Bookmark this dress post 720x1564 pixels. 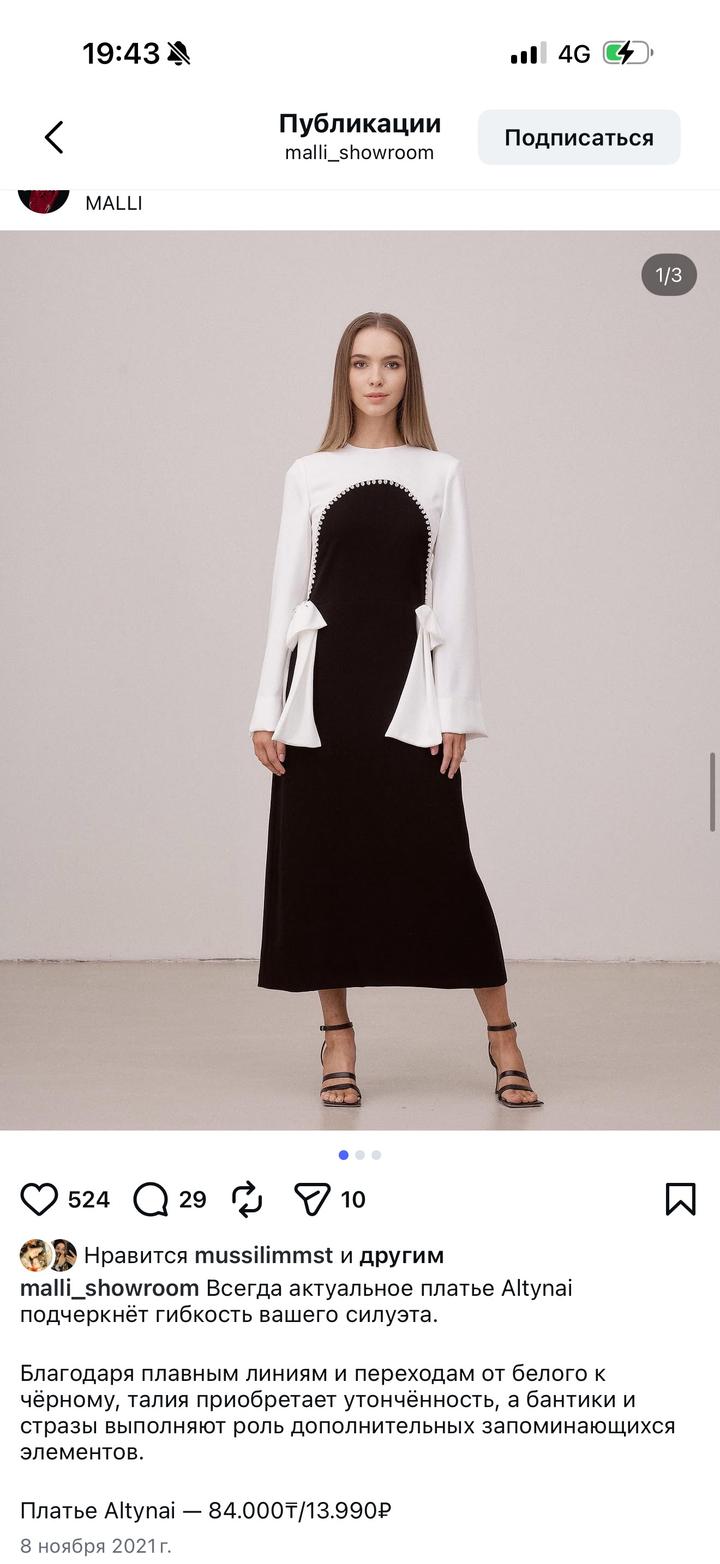[680, 1198]
